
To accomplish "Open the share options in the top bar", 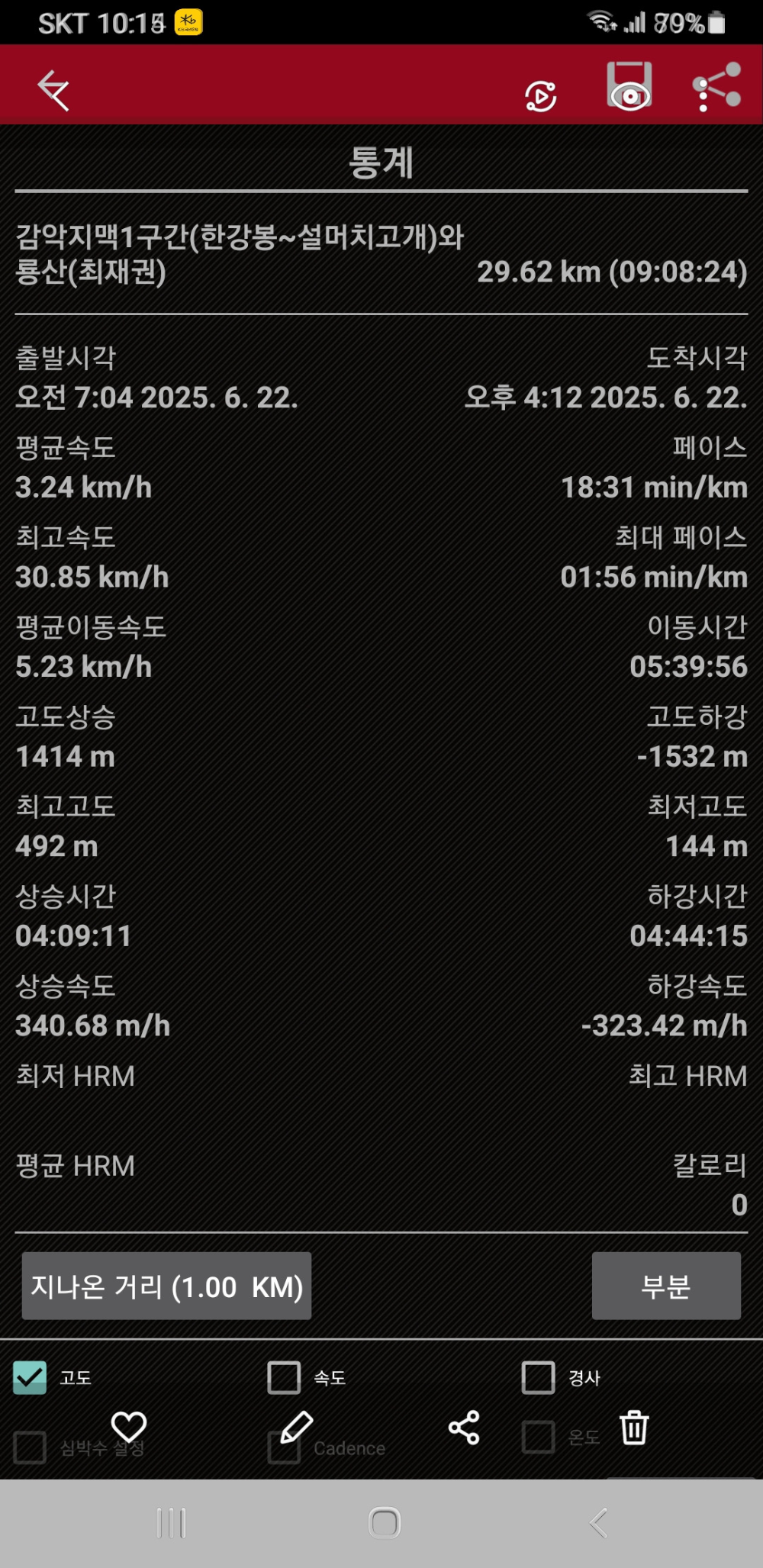I will coord(716,86).
